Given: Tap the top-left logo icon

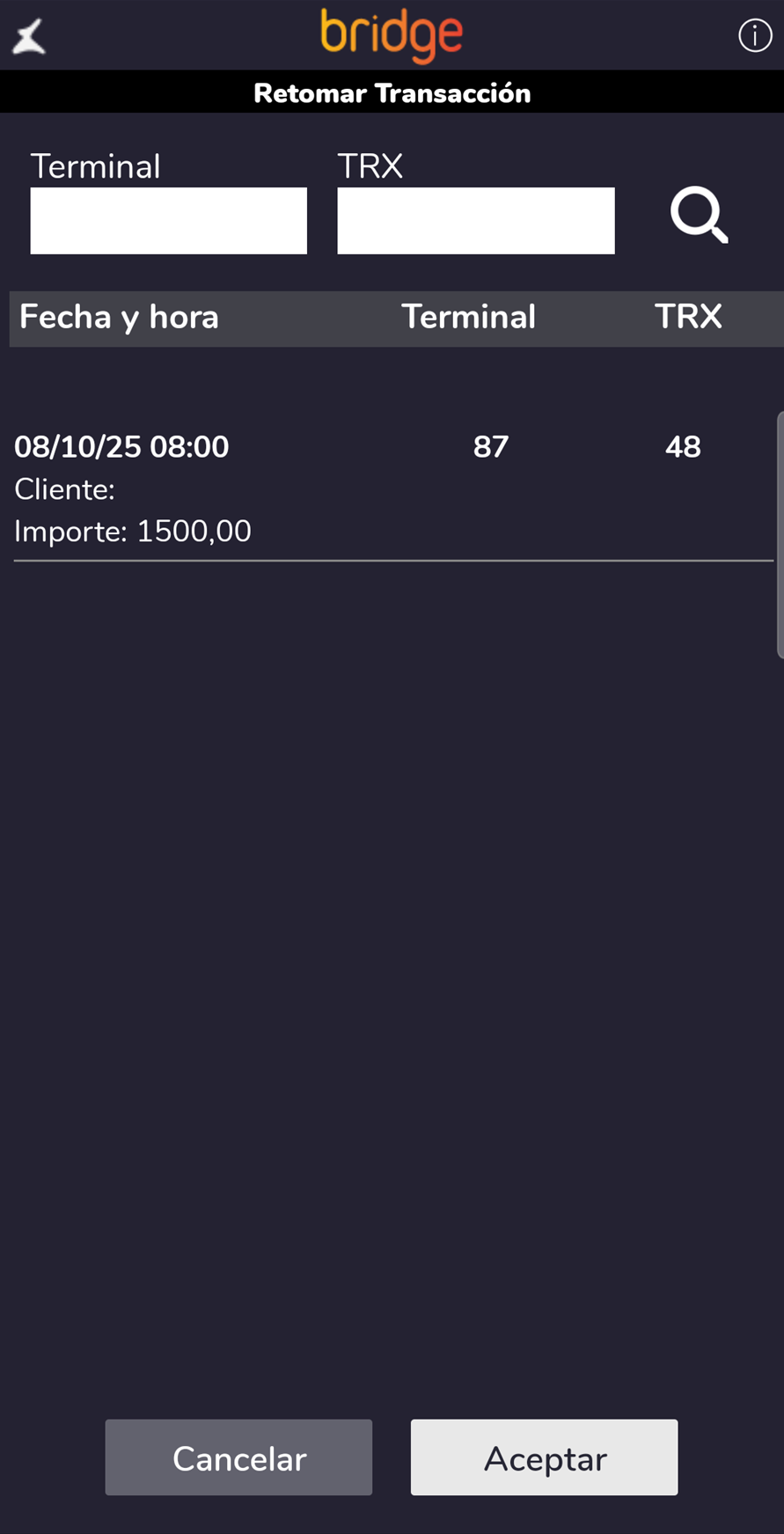Looking at the screenshot, I should coord(29,37).
